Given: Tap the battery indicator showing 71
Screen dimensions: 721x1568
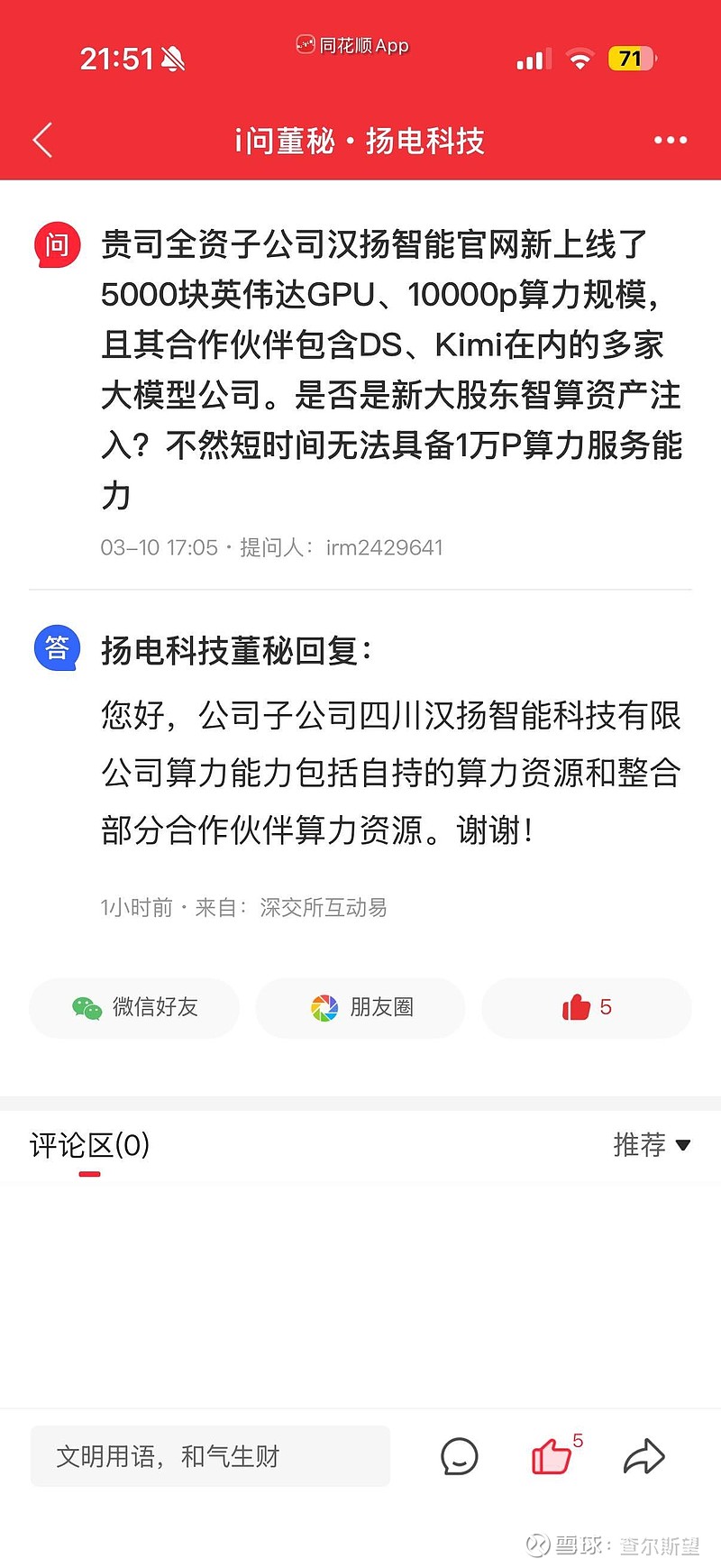Looking at the screenshot, I should [x=633, y=57].
